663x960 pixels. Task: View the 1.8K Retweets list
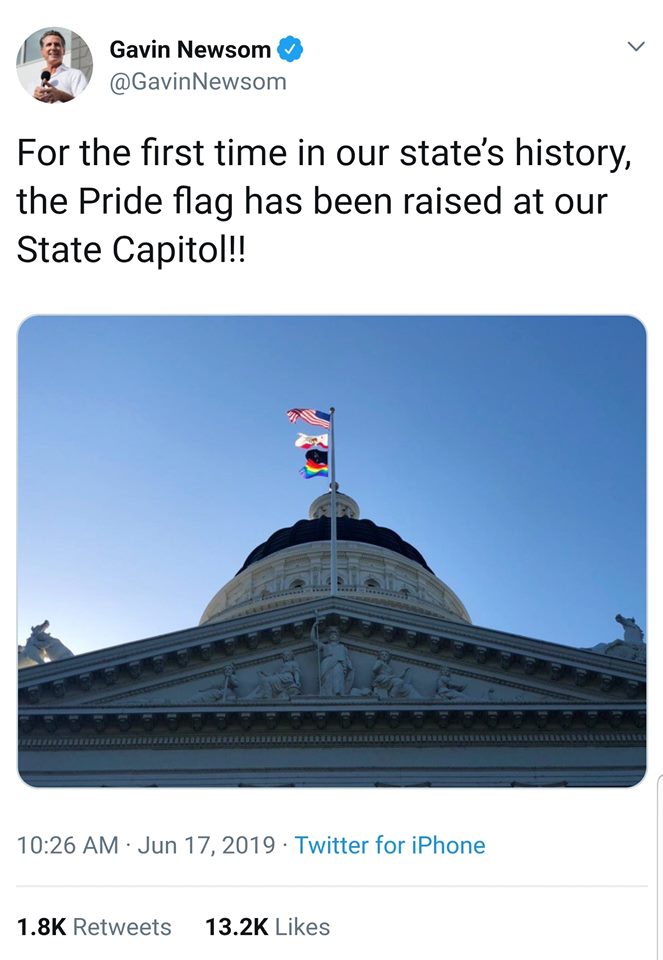pyautogui.click(x=94, y=927)
